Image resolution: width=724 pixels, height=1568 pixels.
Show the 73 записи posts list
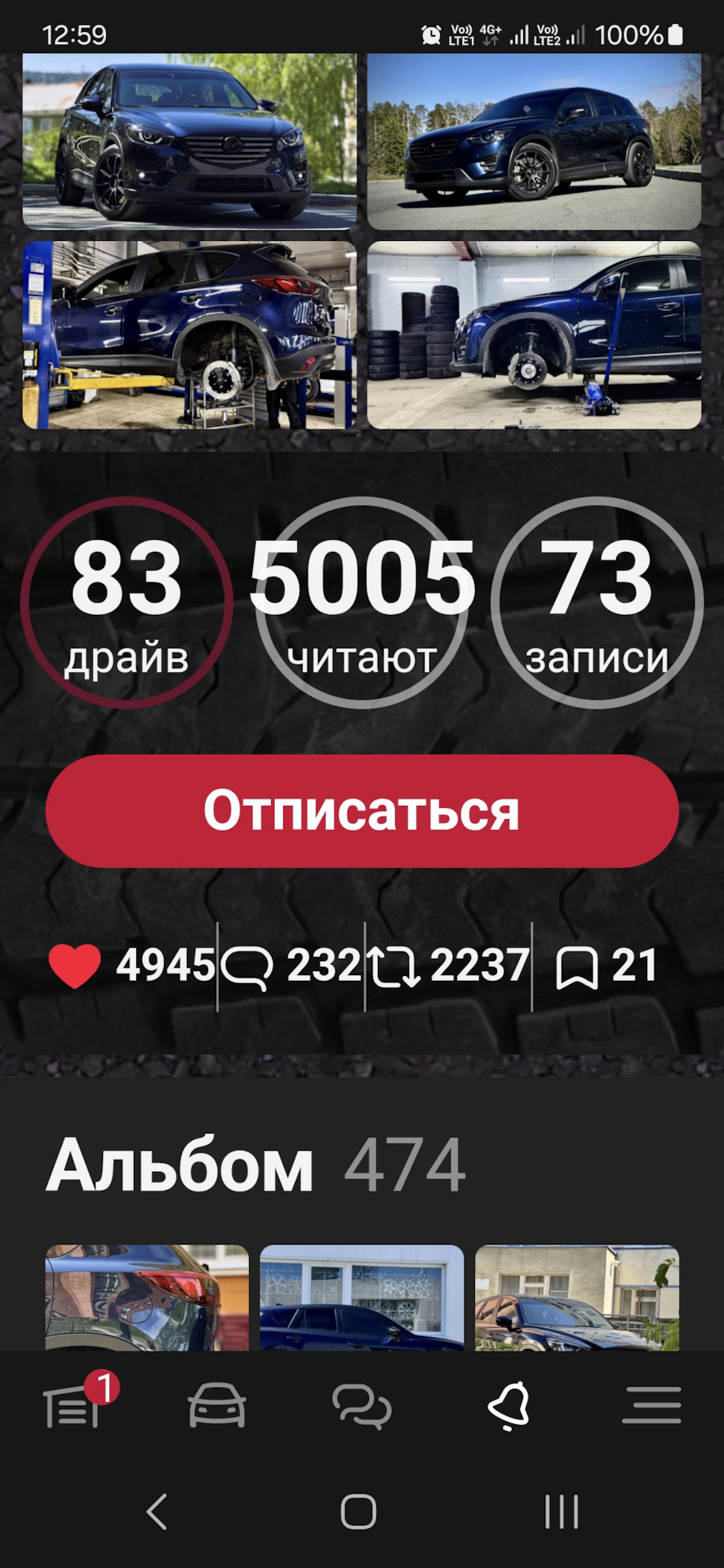(597, 603)
